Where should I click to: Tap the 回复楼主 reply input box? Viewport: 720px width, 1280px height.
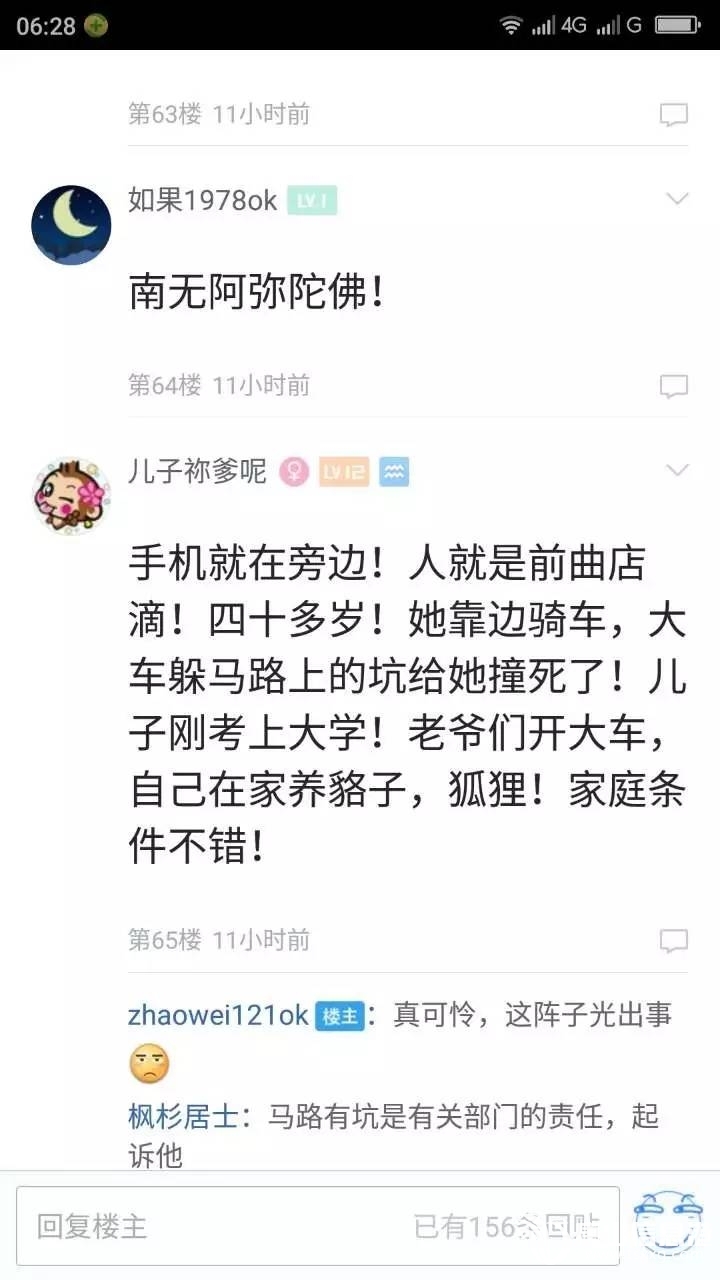coord(318,1226)
